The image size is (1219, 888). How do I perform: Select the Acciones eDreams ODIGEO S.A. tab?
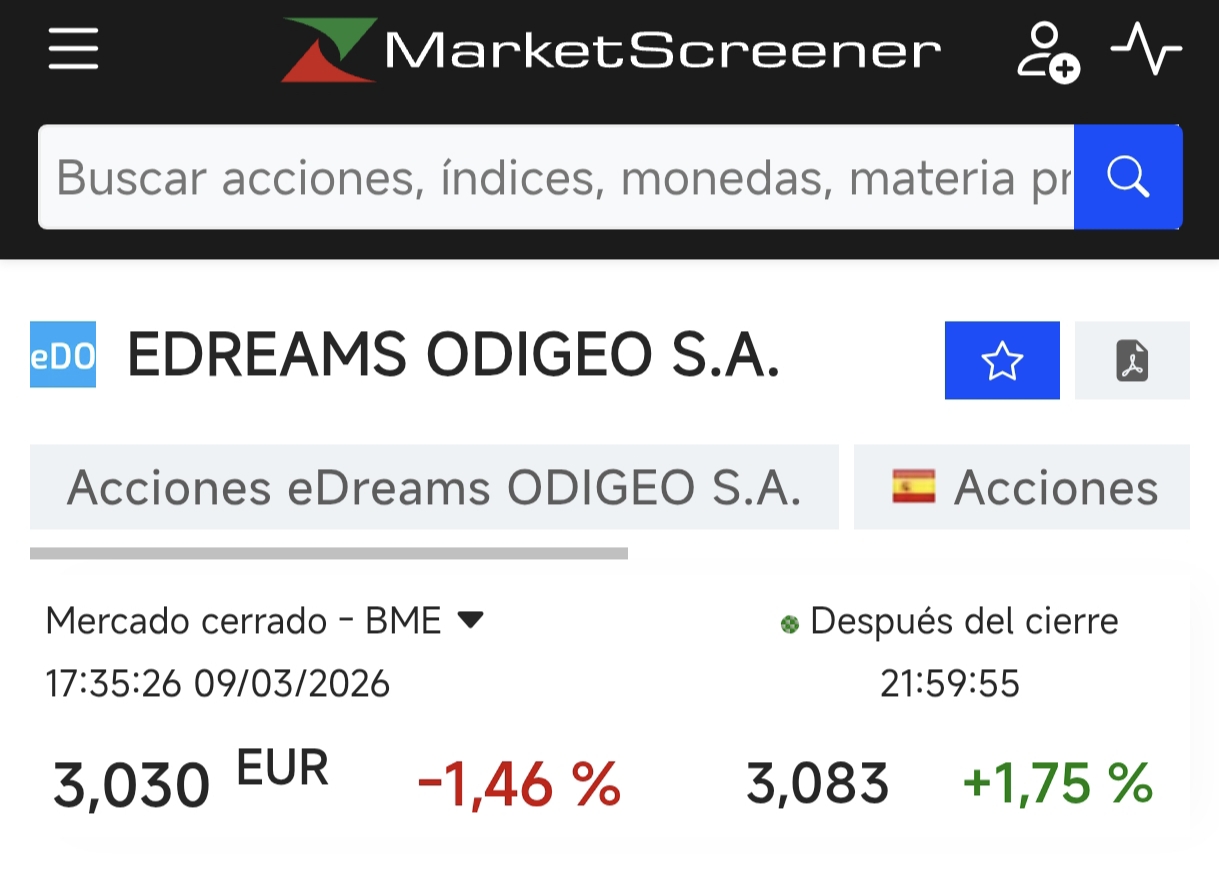tap(434, 488)
